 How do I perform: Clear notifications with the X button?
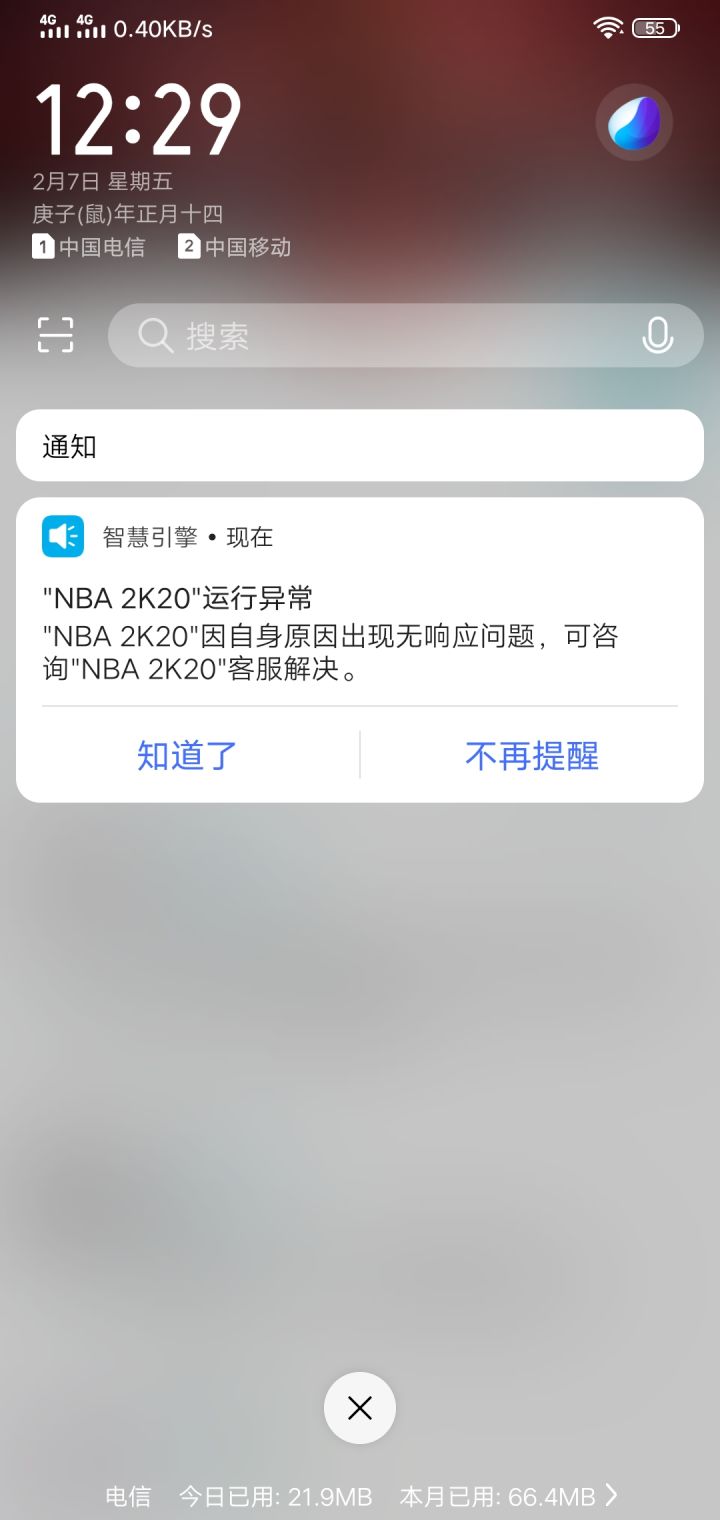point(360,1408)
